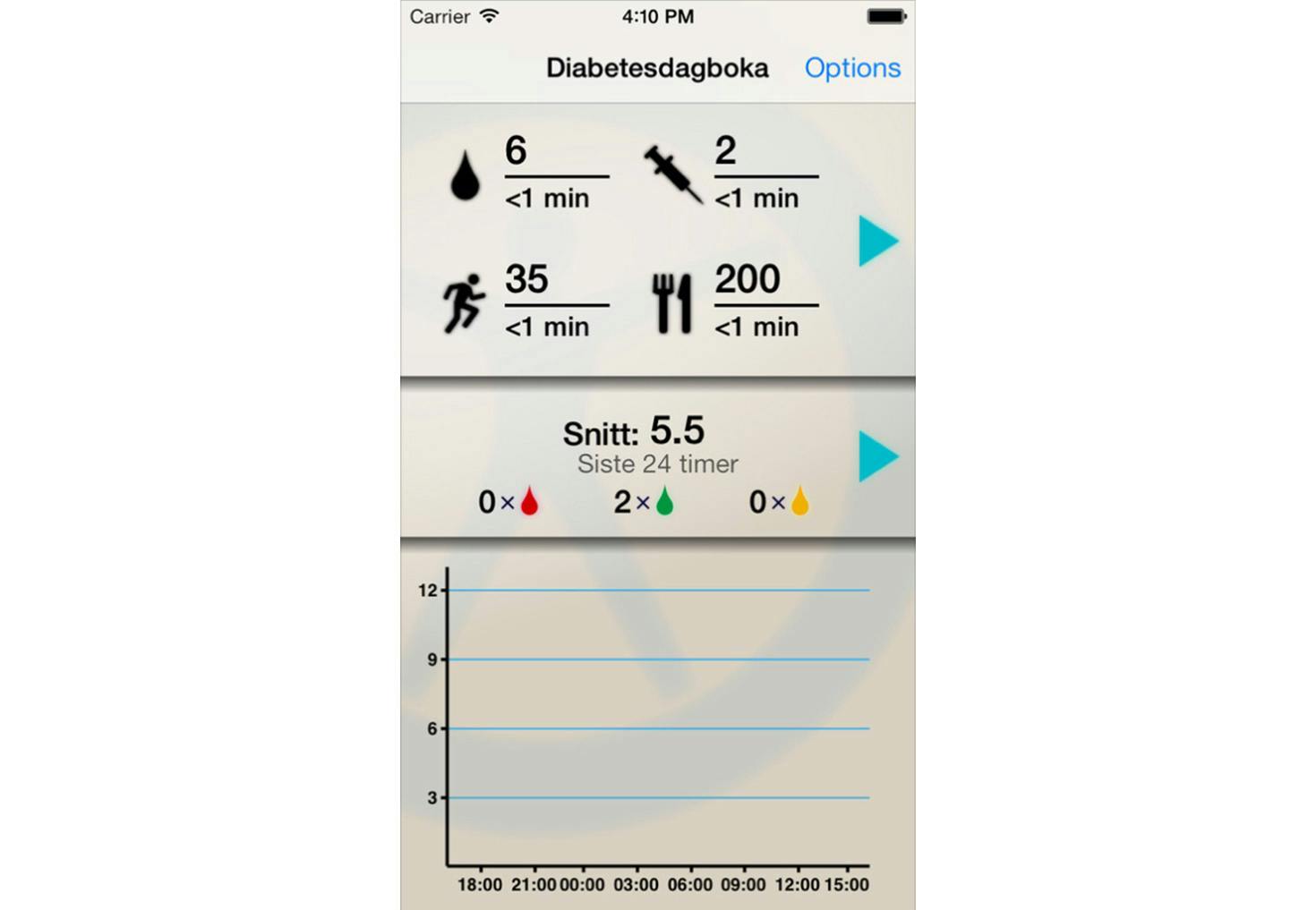Tap the arrow beside Snitt 5.5
1316x910 pixels.
tap(877, 456)
